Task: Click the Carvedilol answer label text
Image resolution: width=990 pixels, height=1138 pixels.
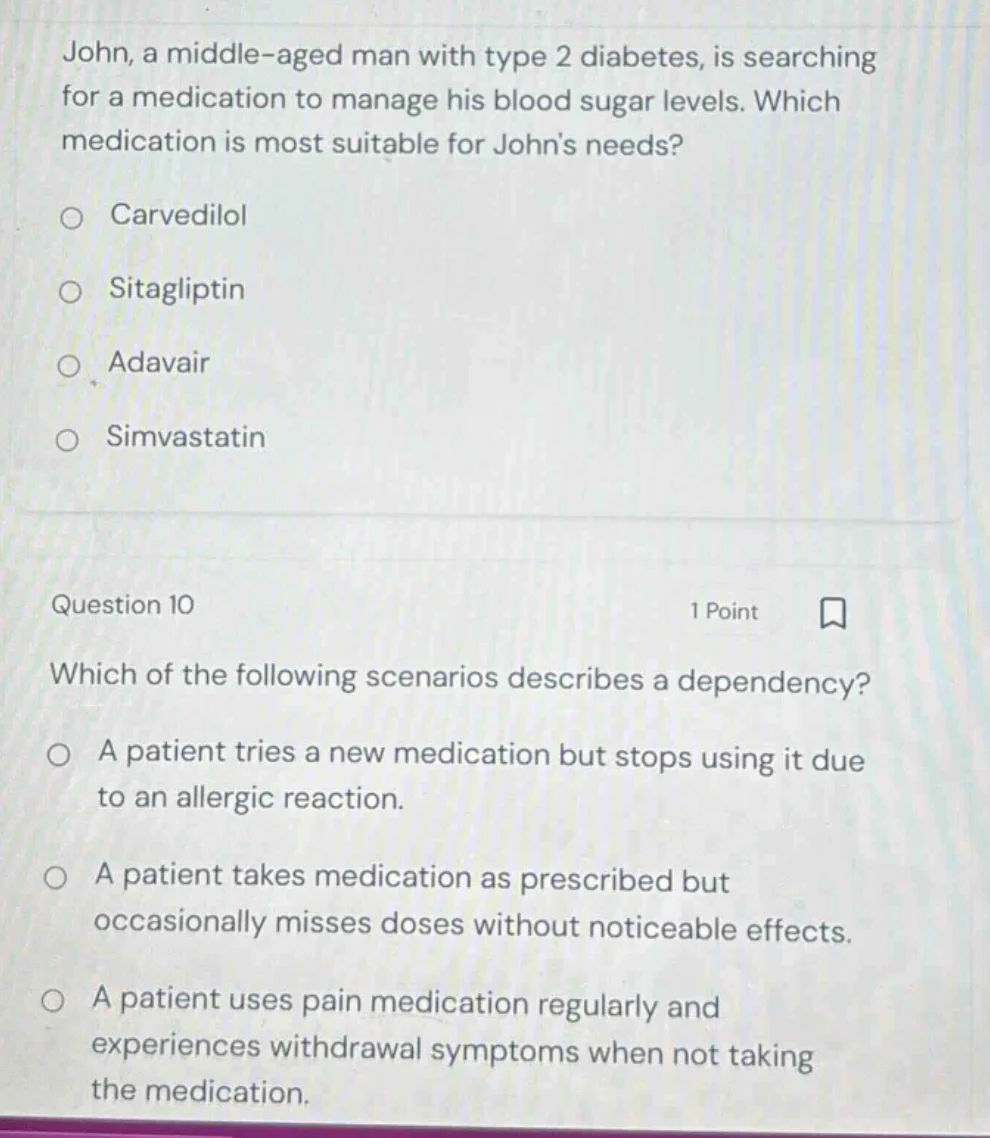Action: coord(178,217)
